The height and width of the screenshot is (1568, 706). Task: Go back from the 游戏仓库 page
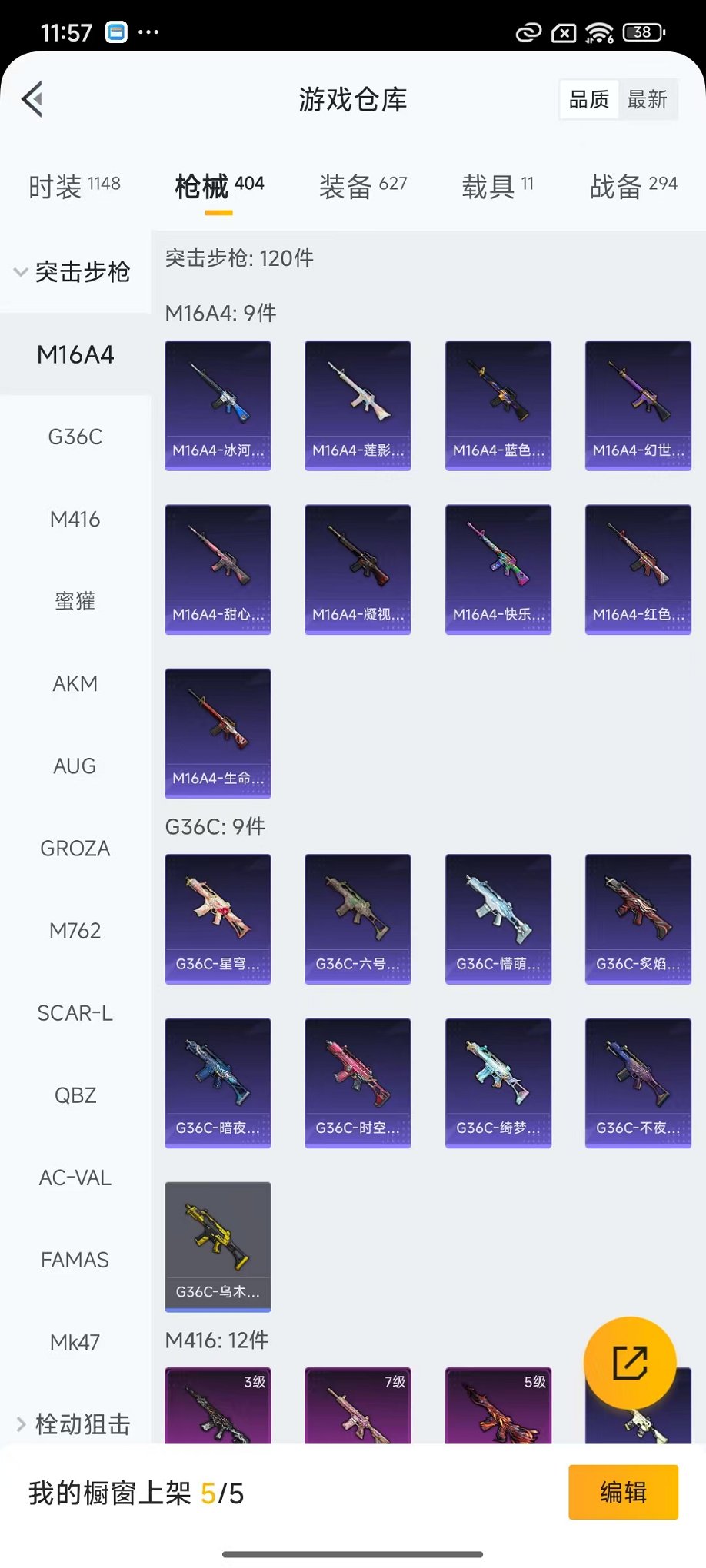tap(32, 99)
